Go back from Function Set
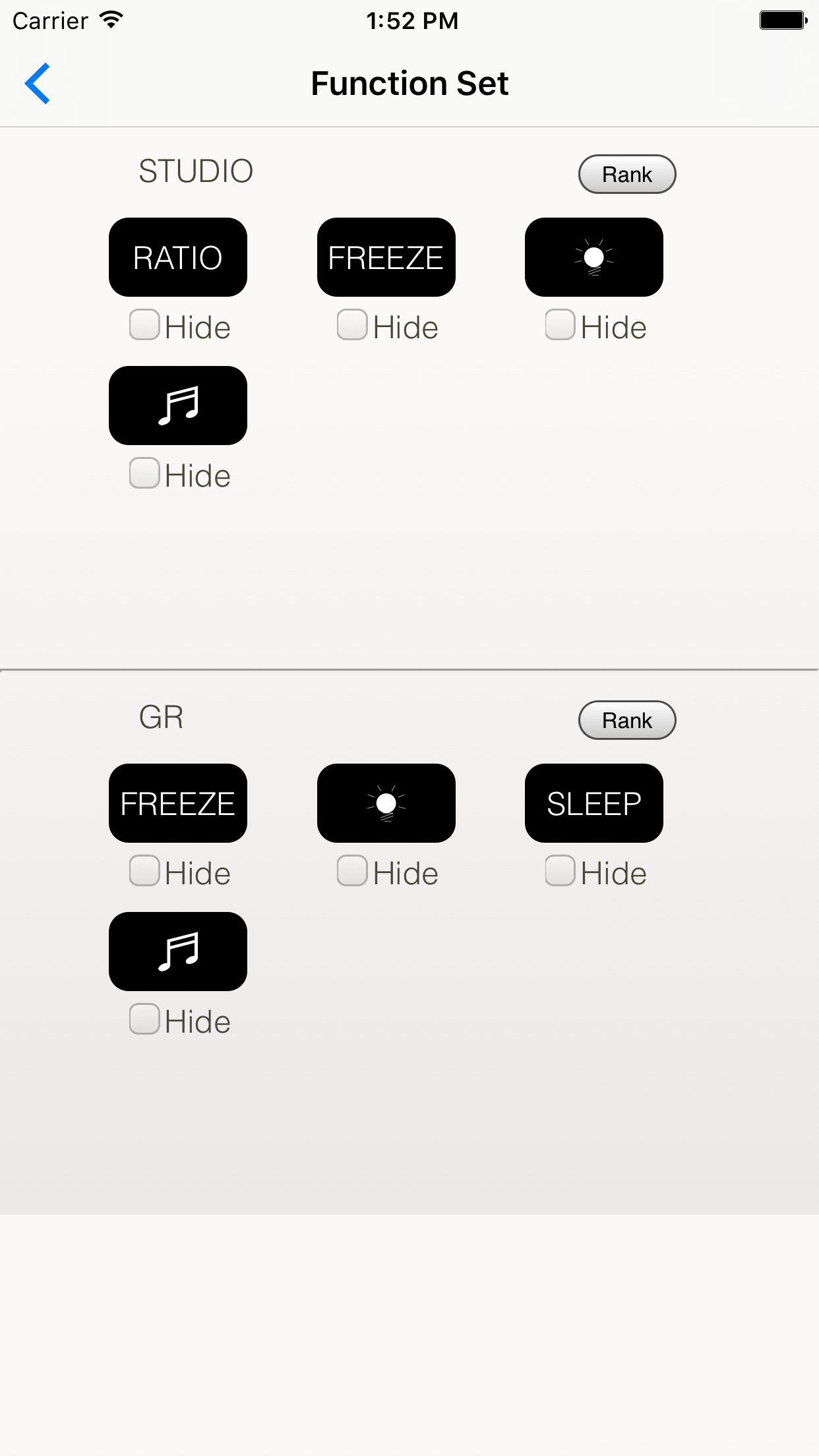 (38, 84)
